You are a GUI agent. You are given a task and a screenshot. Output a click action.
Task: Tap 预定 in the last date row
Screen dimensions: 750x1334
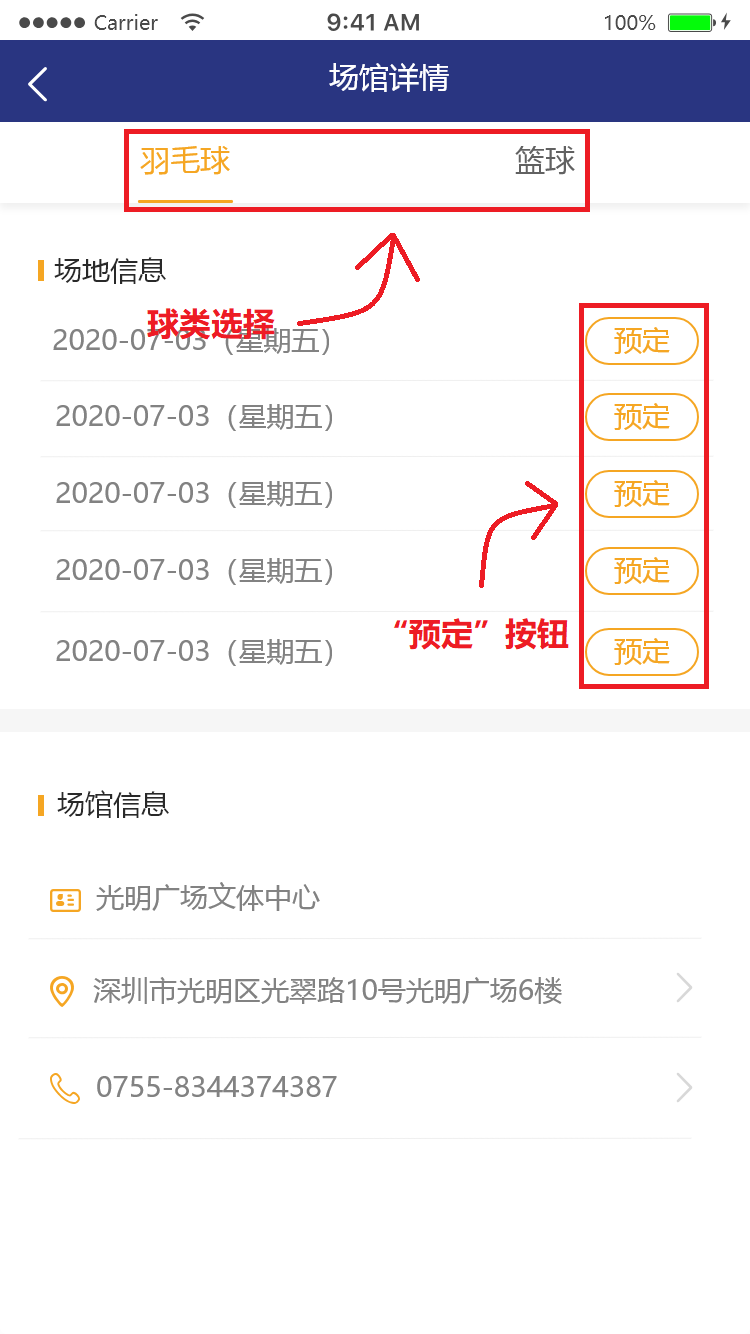tap(641, 652)
